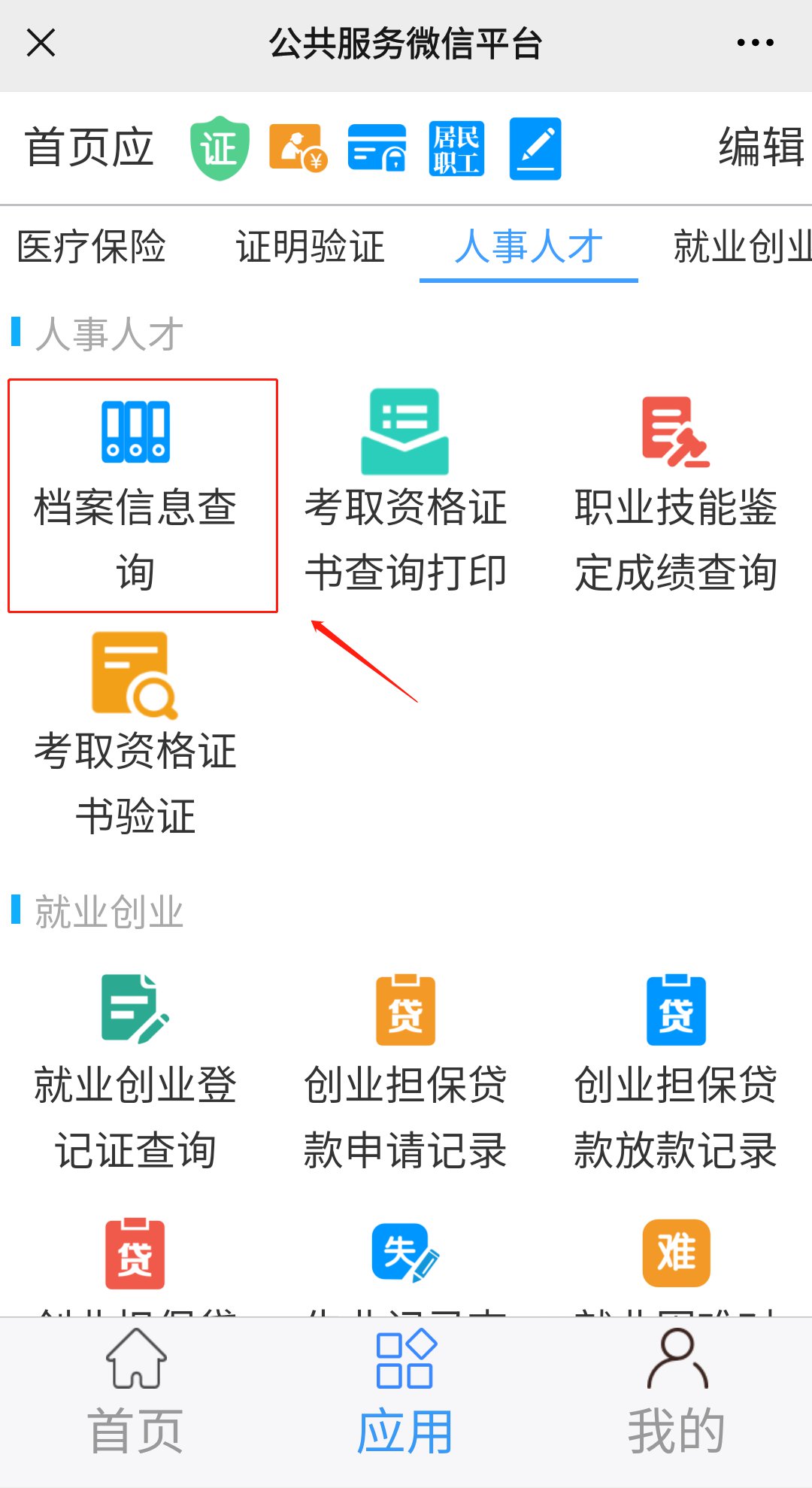Image resolution: width=812 pixels, height=1488 pixels.
Task: Open 职业技能鉴定成绩查询
Action: pyautogui.click(x=675, y=497)
